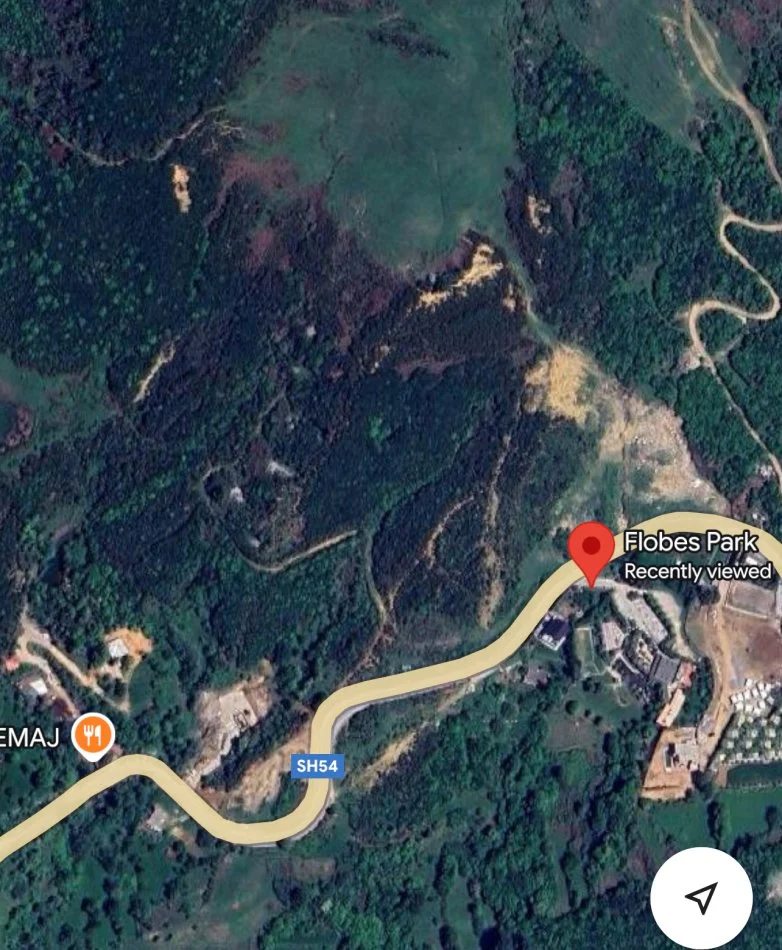Tap the Flobes Park red location pin

point(591,549)
